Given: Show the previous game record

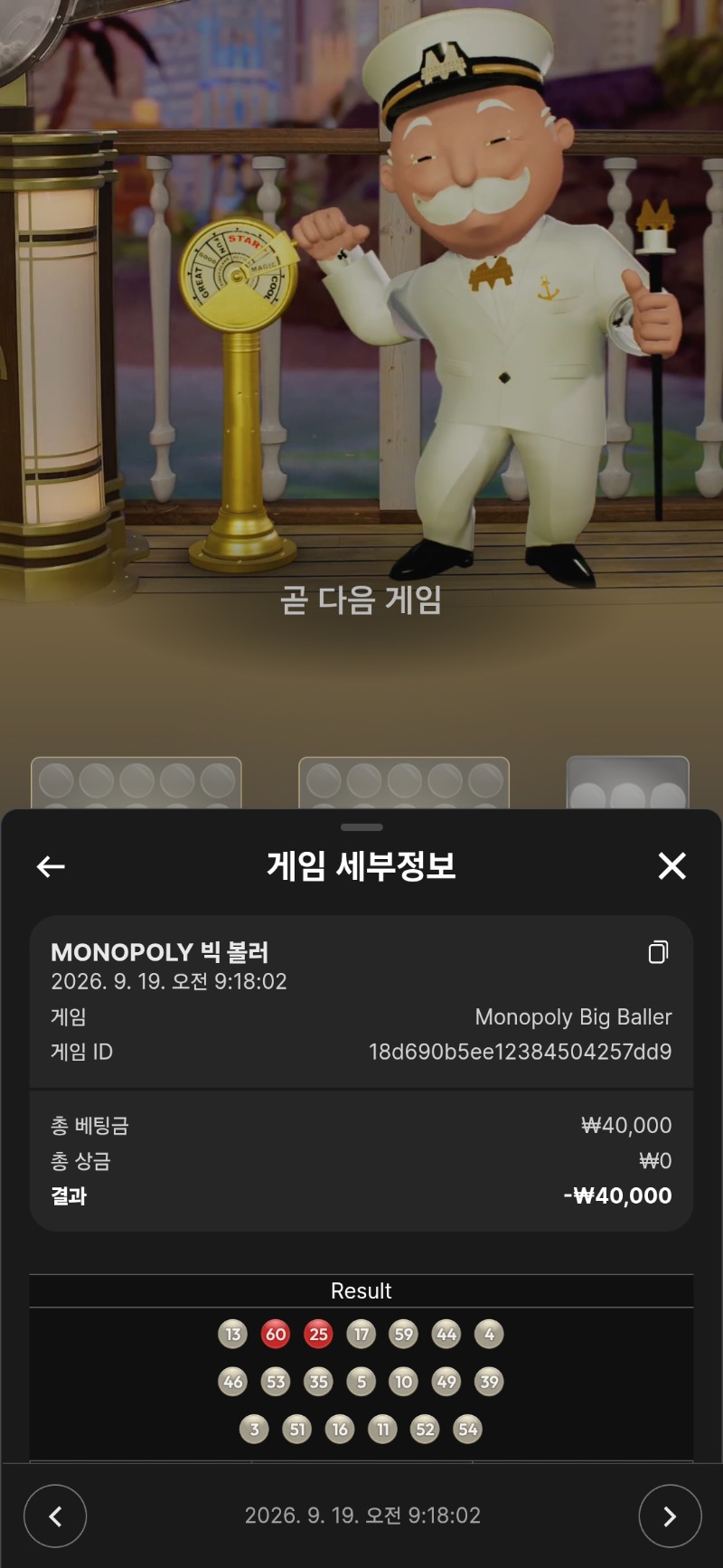Looking at the screenshot, I should [x=55, y=1516].
